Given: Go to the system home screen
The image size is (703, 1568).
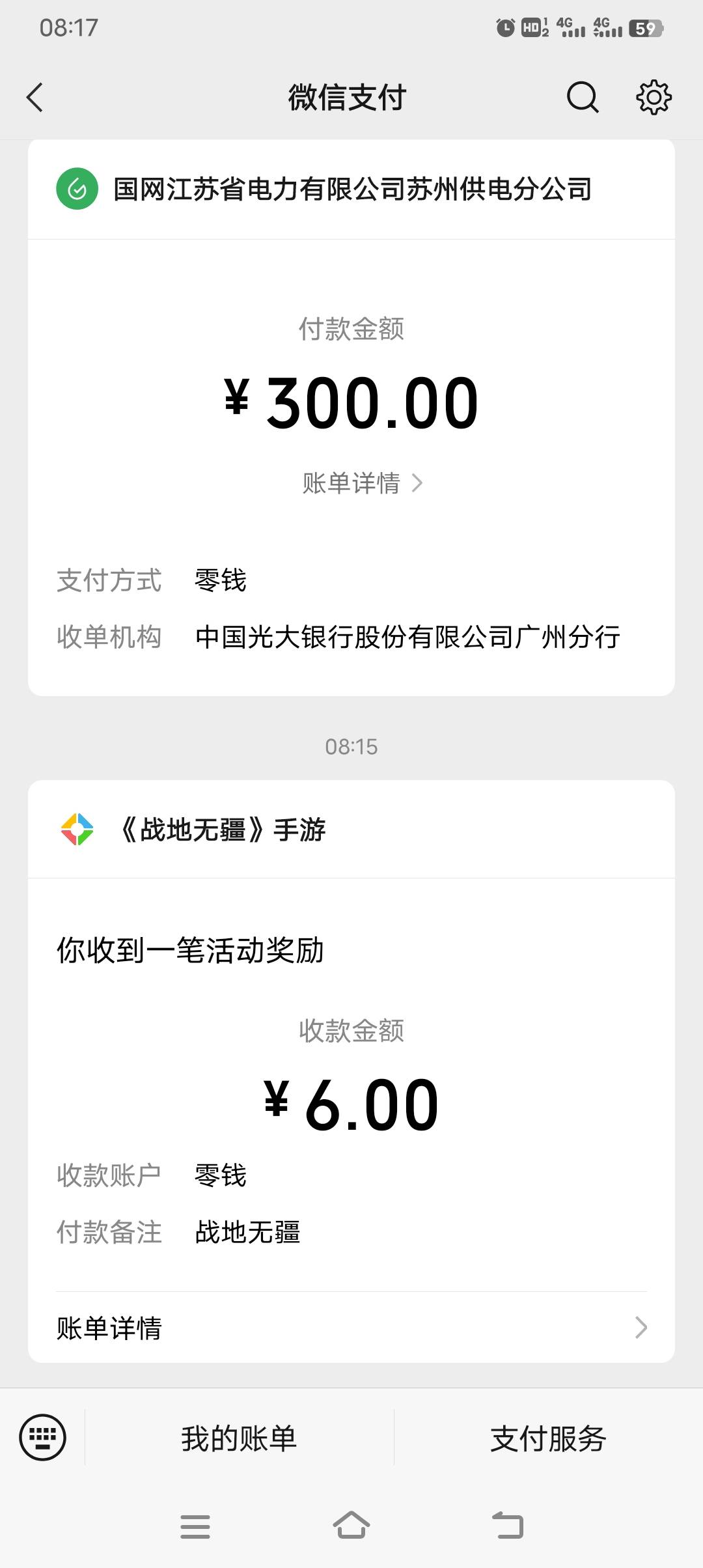Looking at the screenshot, I should [351, 1526].
